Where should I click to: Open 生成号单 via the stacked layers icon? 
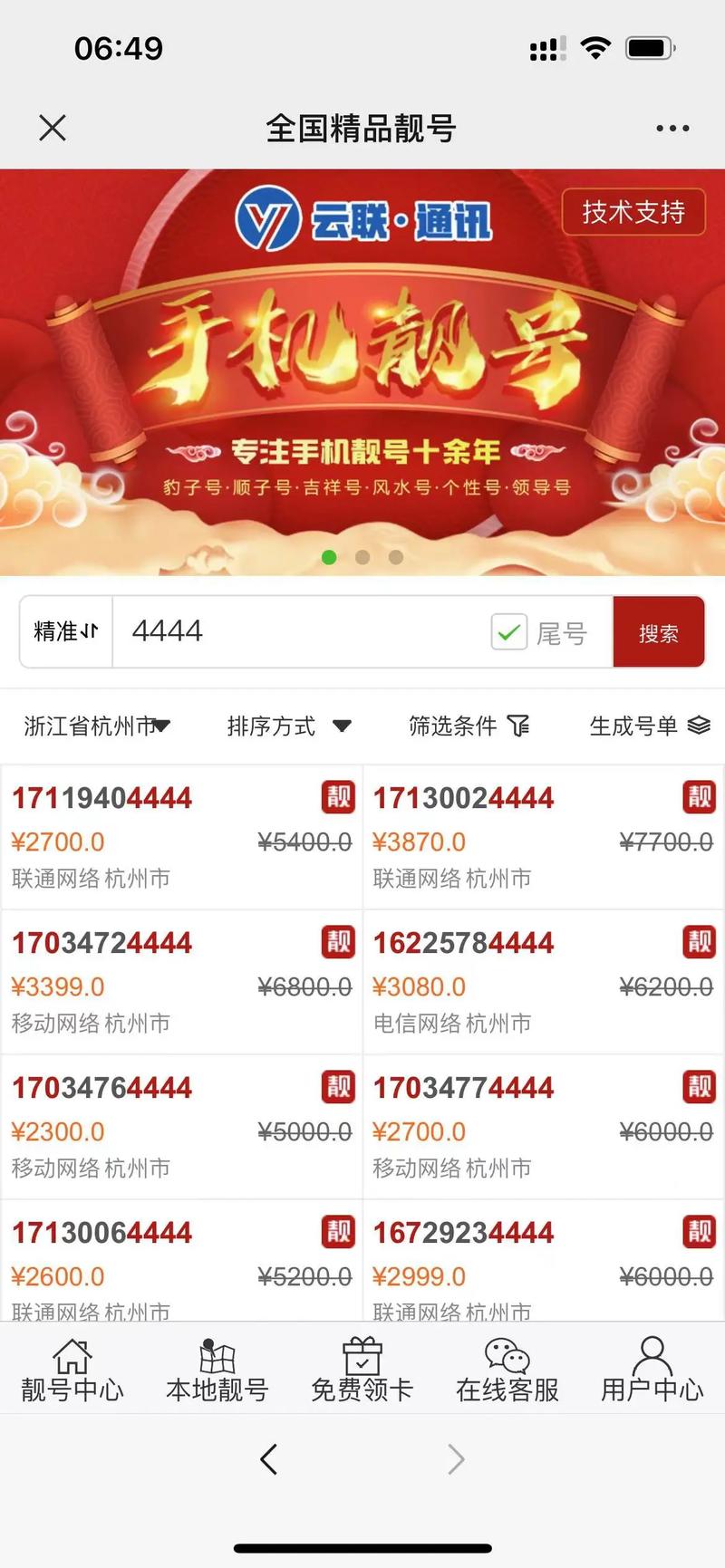coord(697,726)
